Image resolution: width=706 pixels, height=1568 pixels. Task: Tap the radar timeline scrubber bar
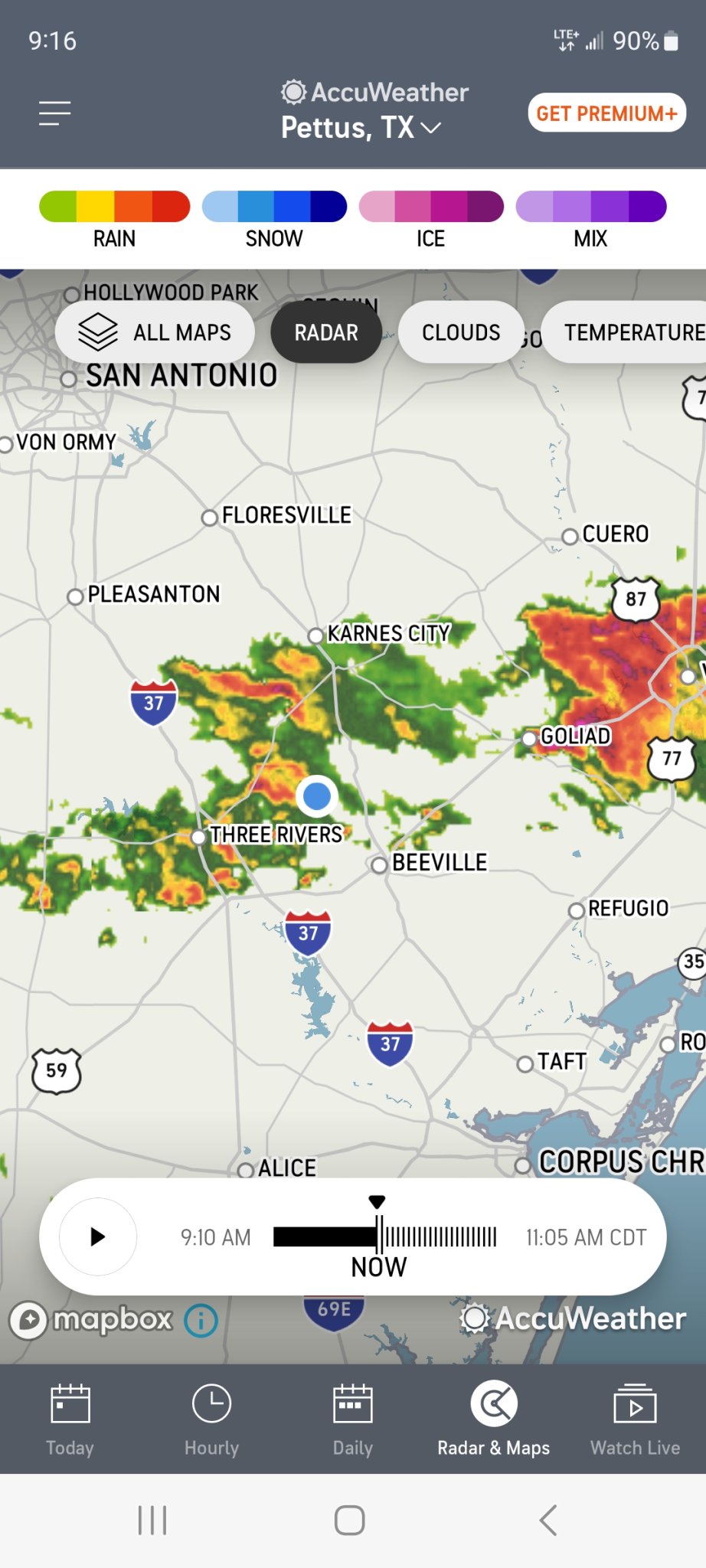point(385,1236)
